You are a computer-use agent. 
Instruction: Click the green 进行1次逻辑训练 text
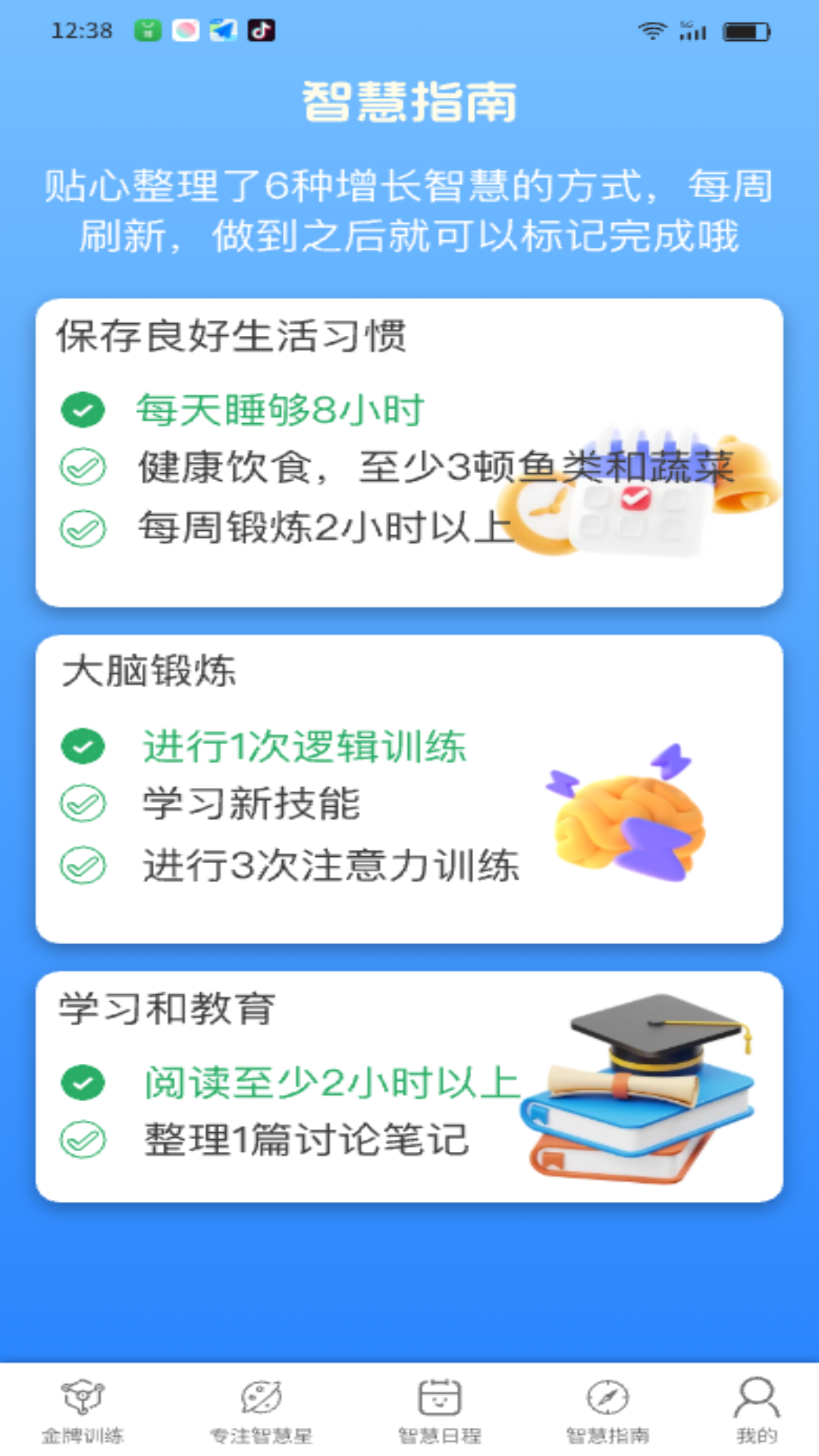coord(306,746)
